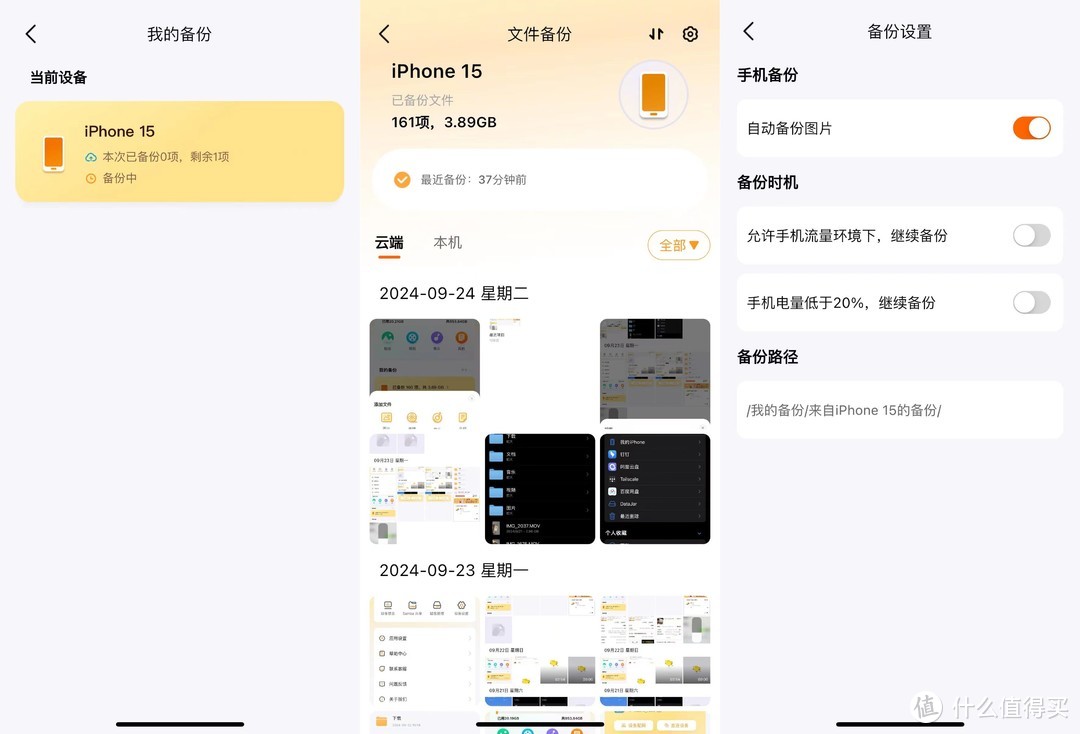This screenshot has width=1080, height=734.
Task: Open first photo under 2024-09-24 星期二
Action: click(x=424, y=374)
